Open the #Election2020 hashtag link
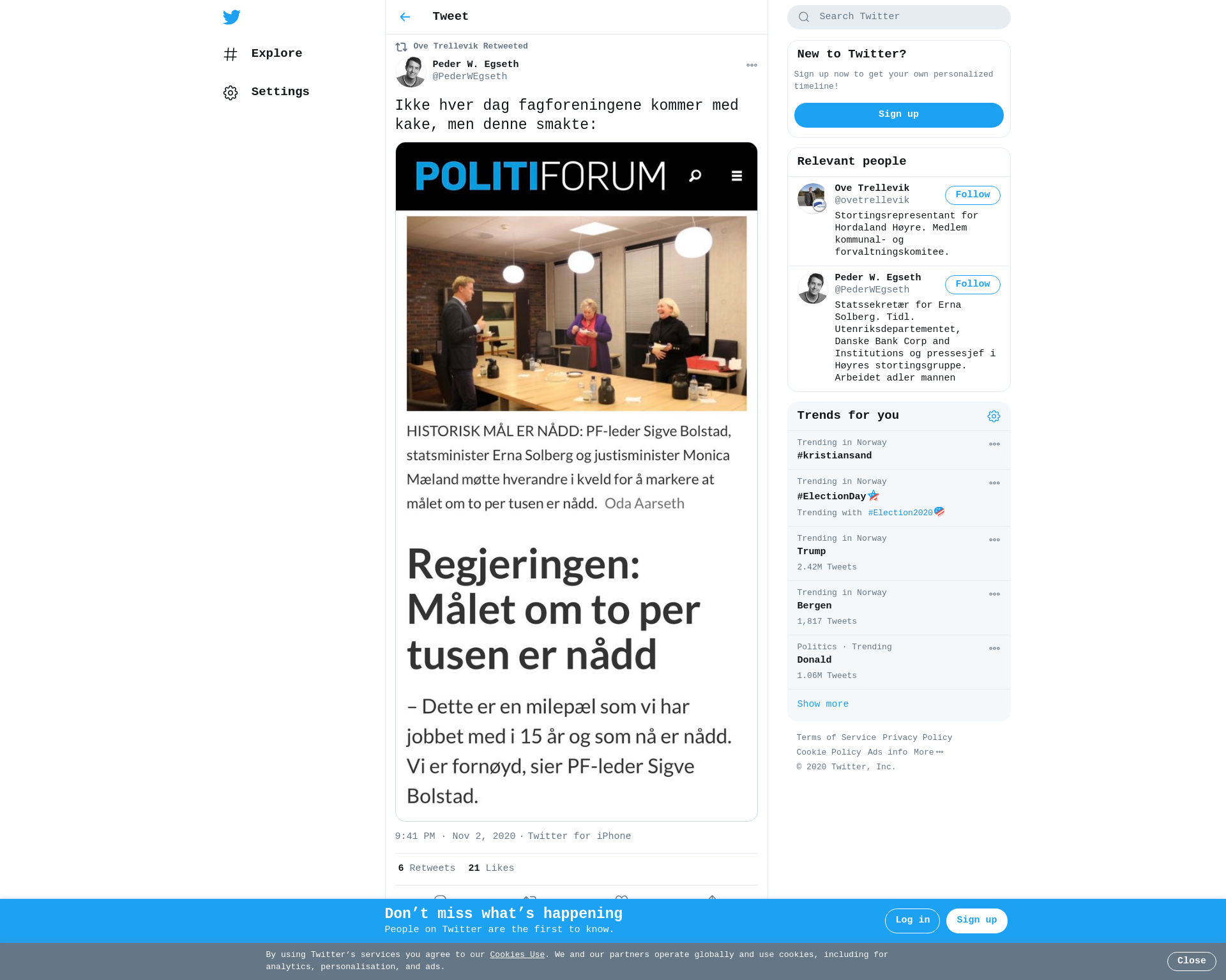The width and height of the screenshot is (1226, 980). 900,513
